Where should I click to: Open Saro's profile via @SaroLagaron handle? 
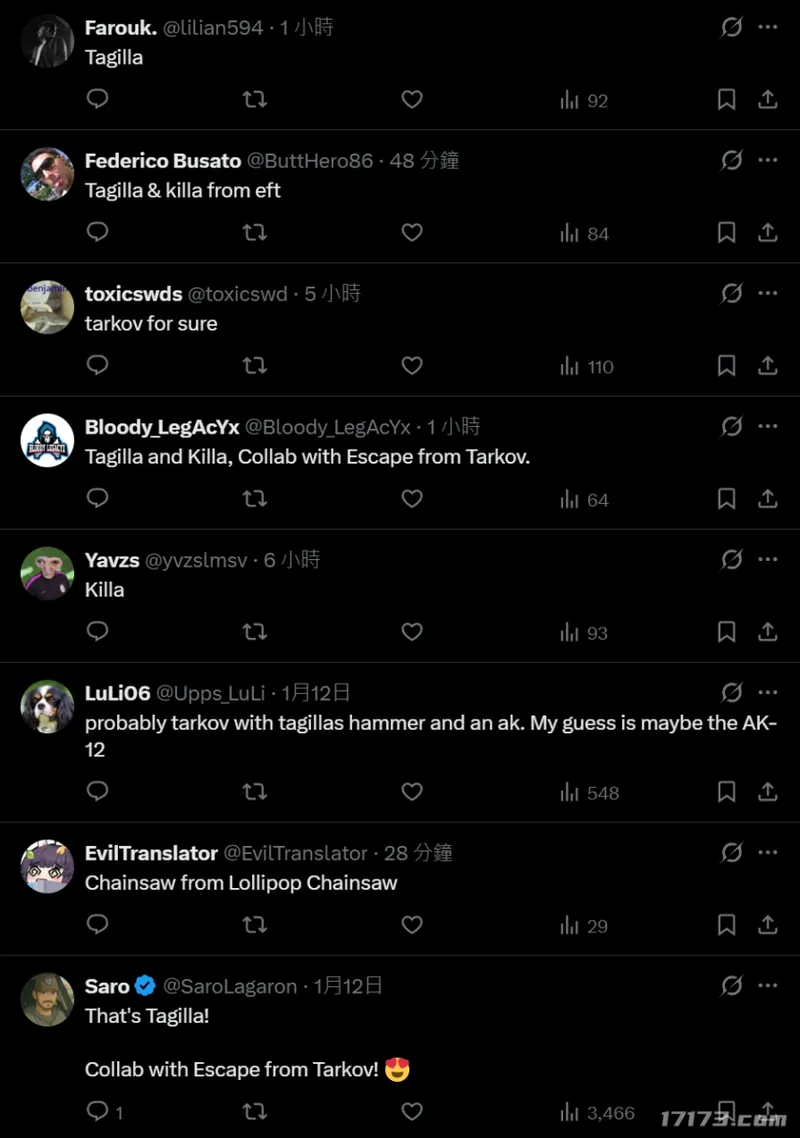tap(229, 986)
